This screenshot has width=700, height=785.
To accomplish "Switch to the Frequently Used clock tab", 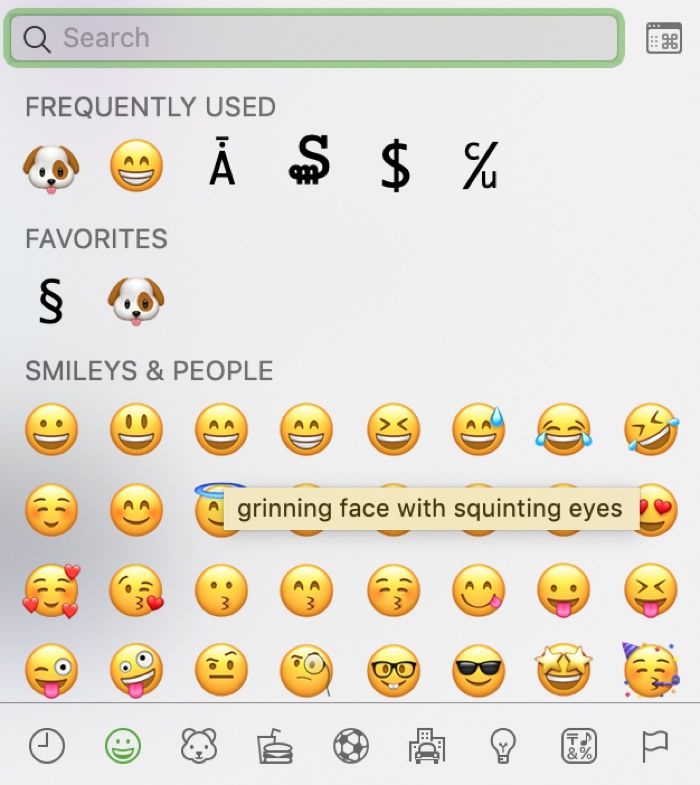I will (x=46, y=746).
